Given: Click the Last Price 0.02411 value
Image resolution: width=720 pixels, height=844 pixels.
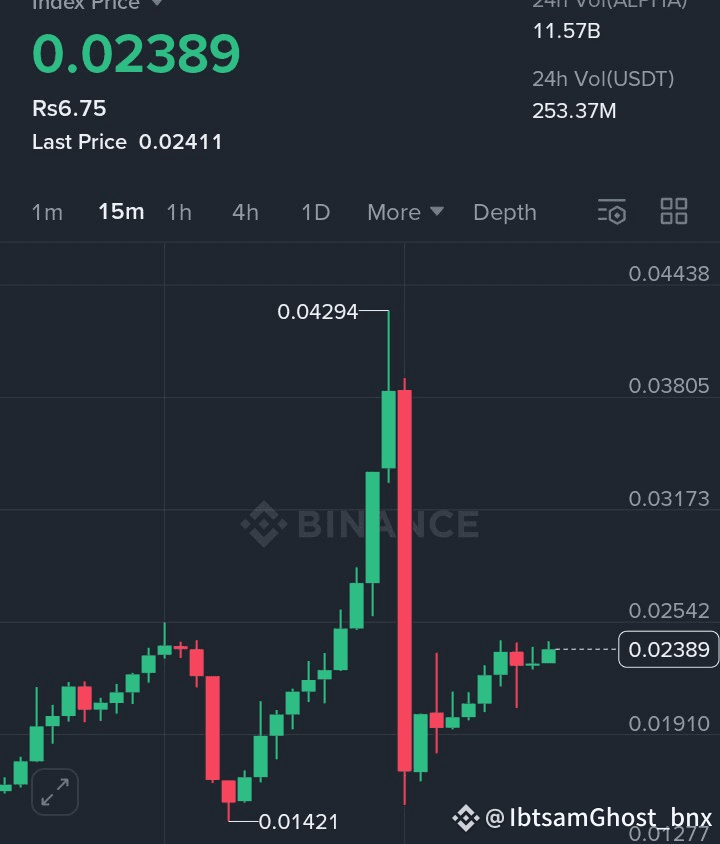Looking at the screenshot, I should 181,141.
